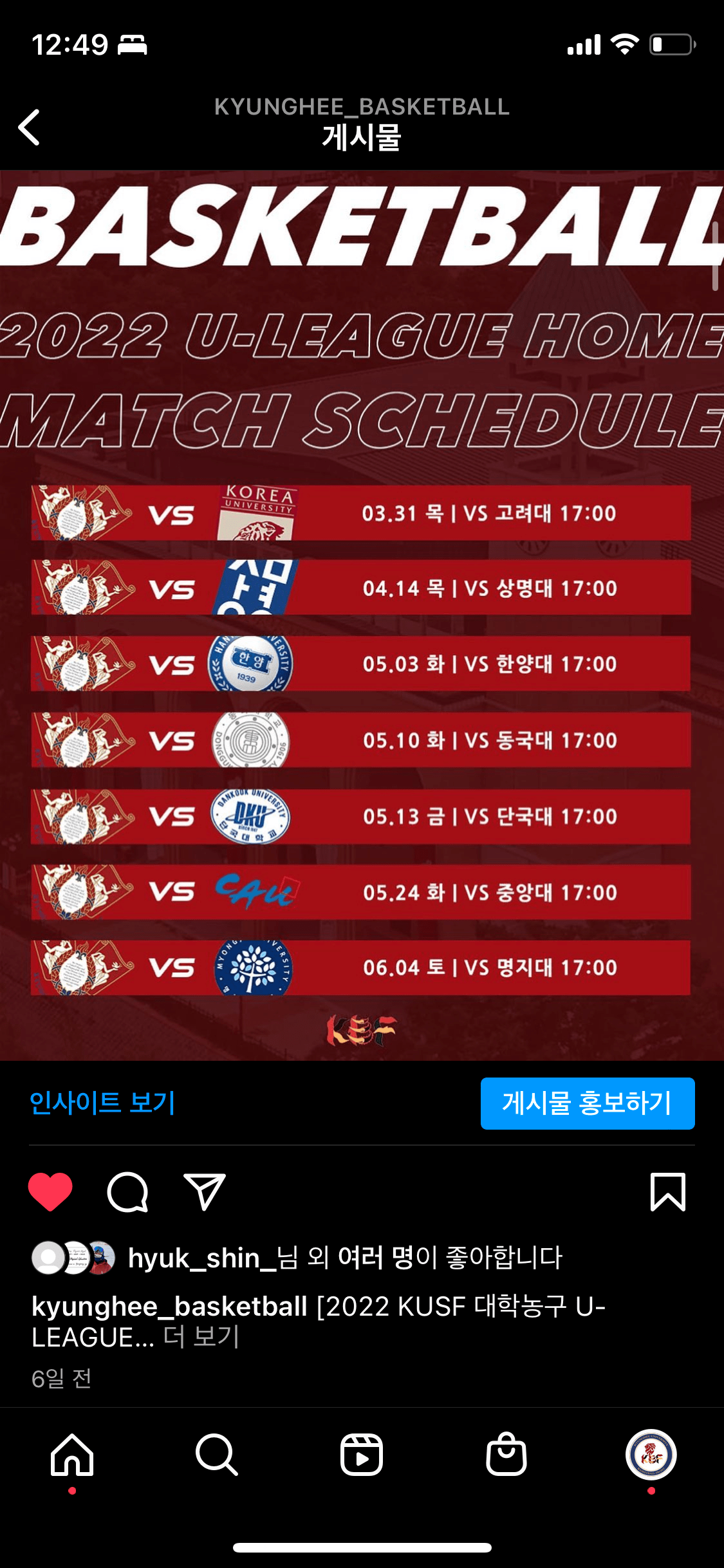Switch to the Search tab

click(x=217, y=1455)
